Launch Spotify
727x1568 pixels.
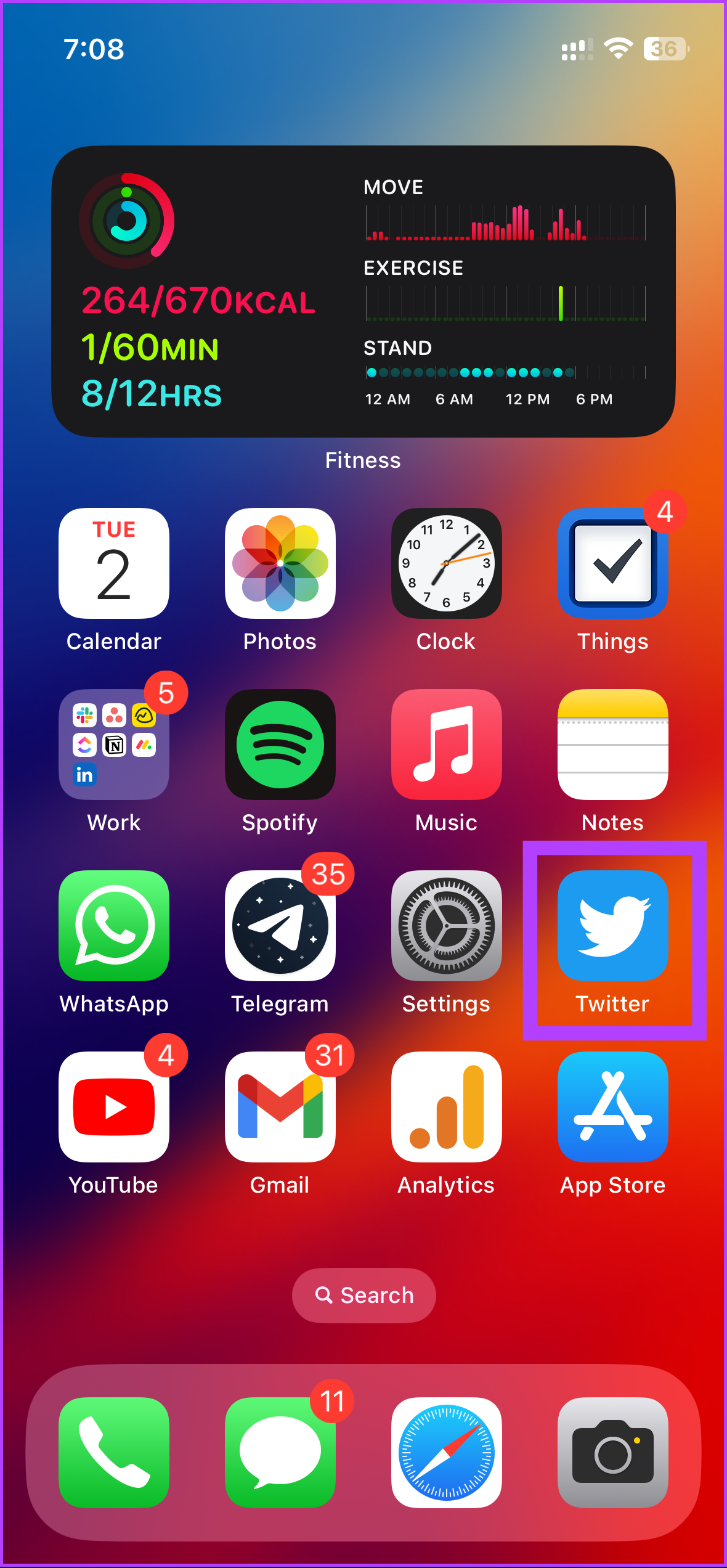[280, 745]
